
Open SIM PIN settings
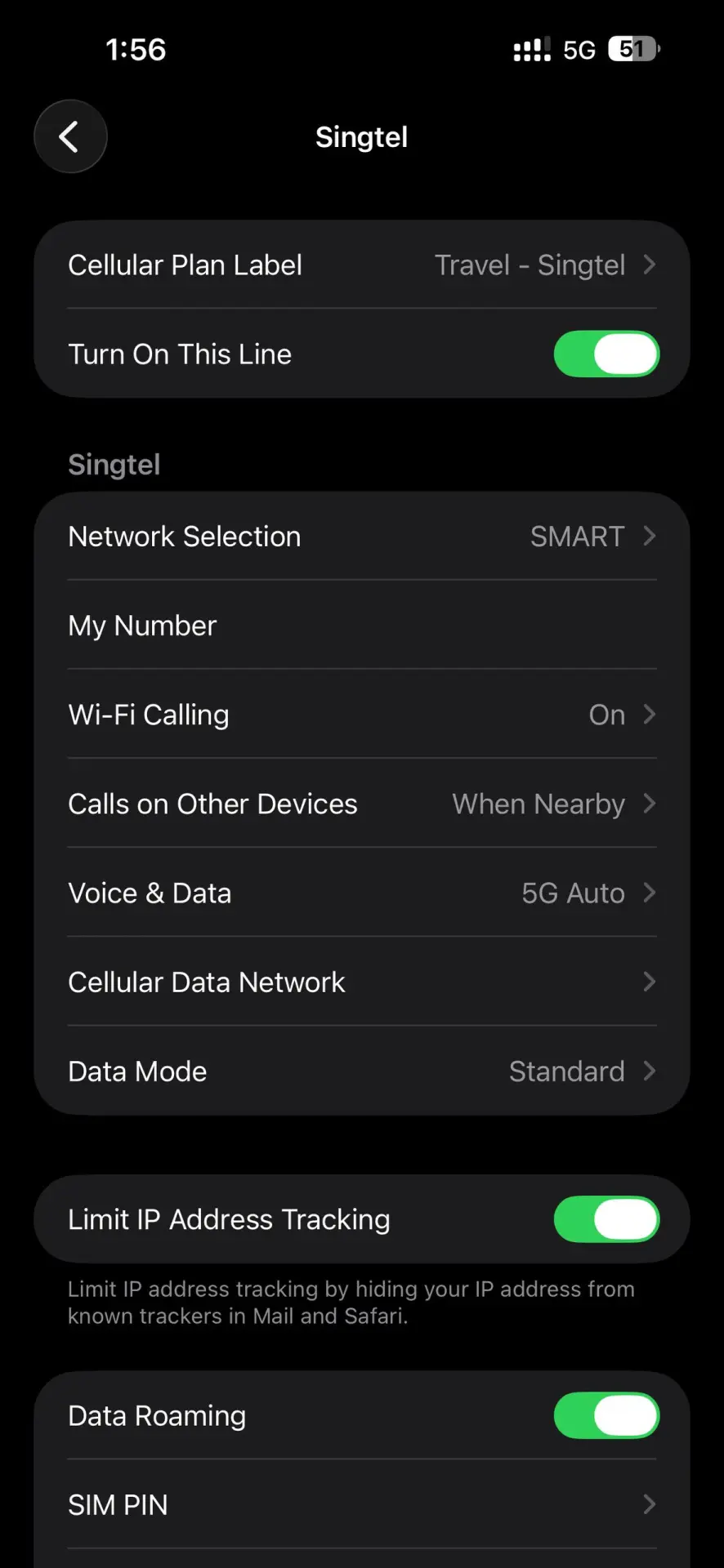362,1504
